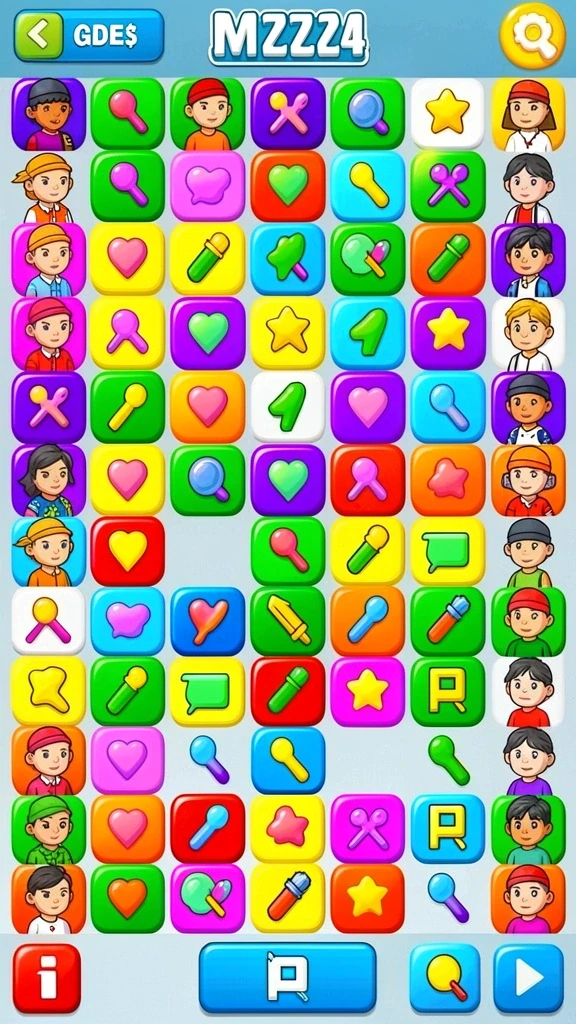This screenshot has width=576, height=1024.
Task: Select the white tile with yellow star
Action: pos(447,114)
